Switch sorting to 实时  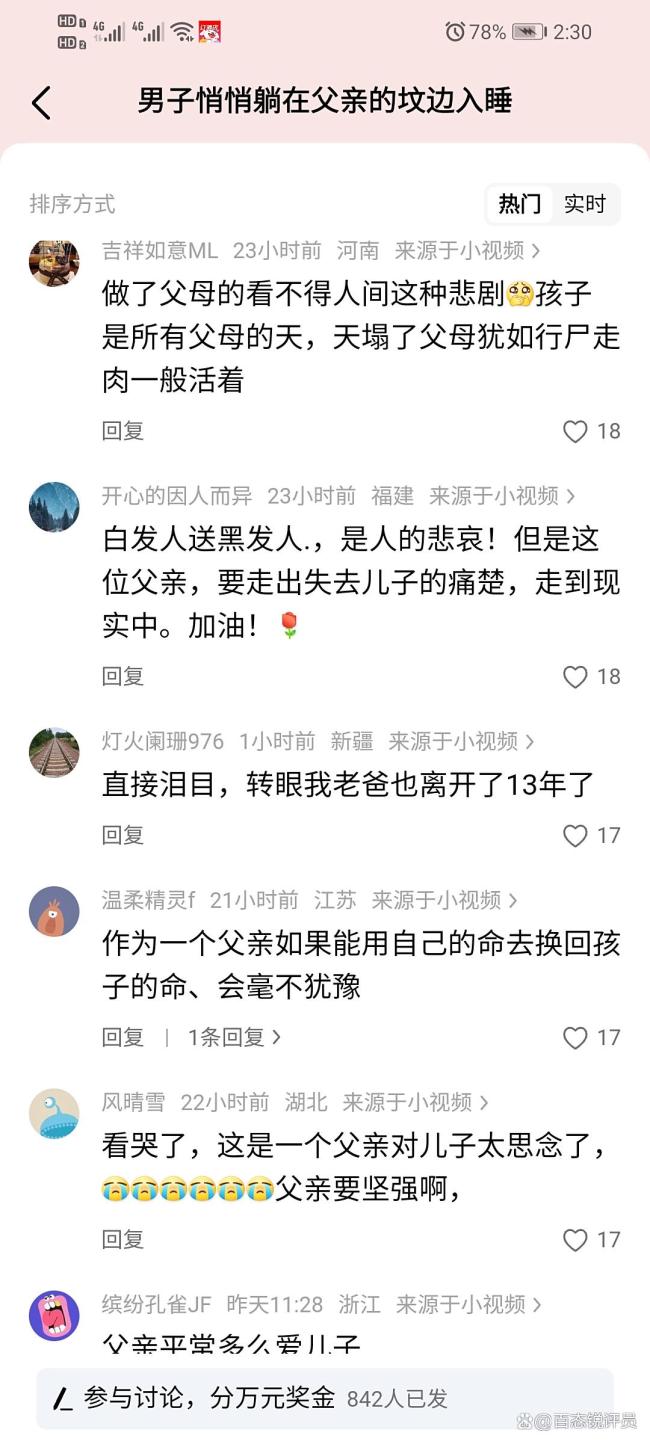point(585,204)
